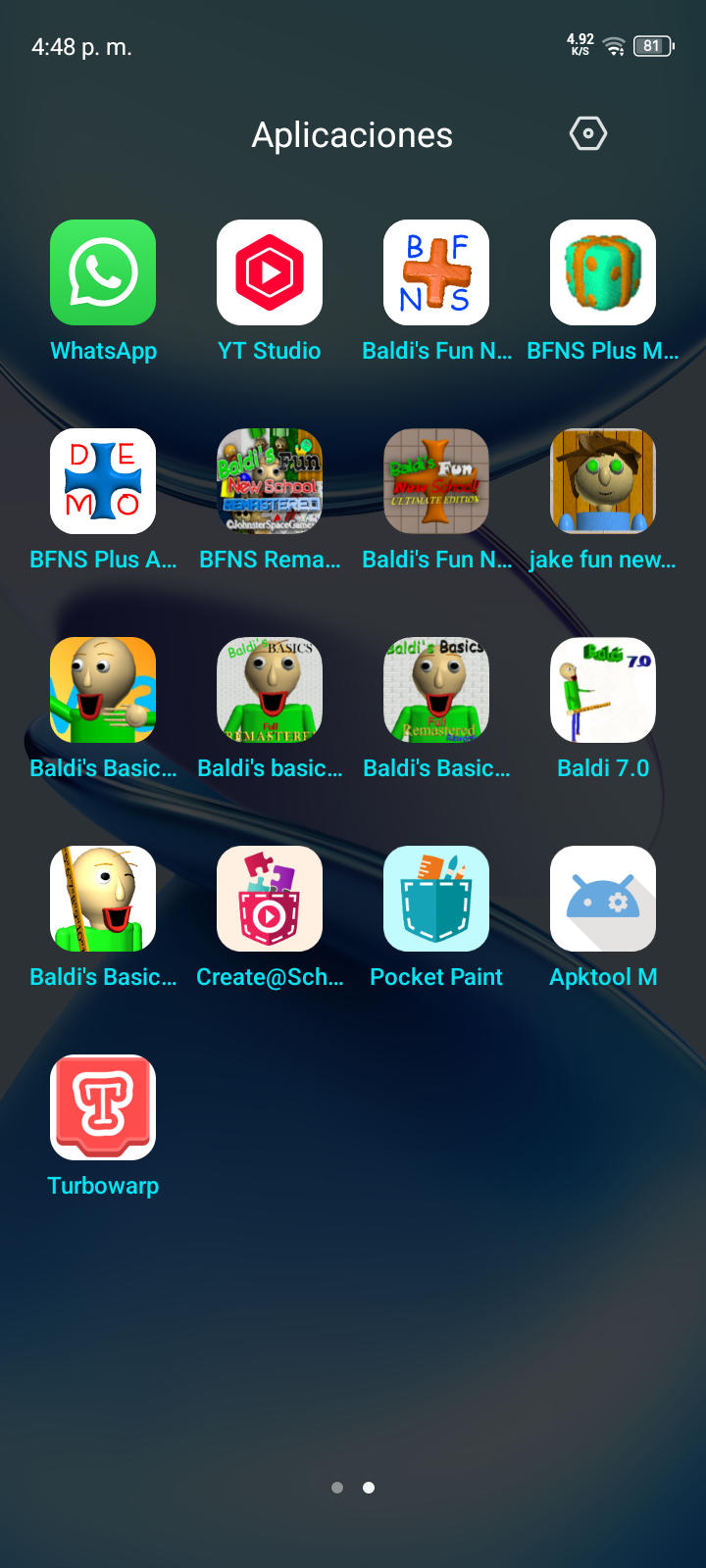This screenshot has height=1568, width=706.
Task: Launch BFNS Plus A... demo app
Action: click(x=103, y=481)
